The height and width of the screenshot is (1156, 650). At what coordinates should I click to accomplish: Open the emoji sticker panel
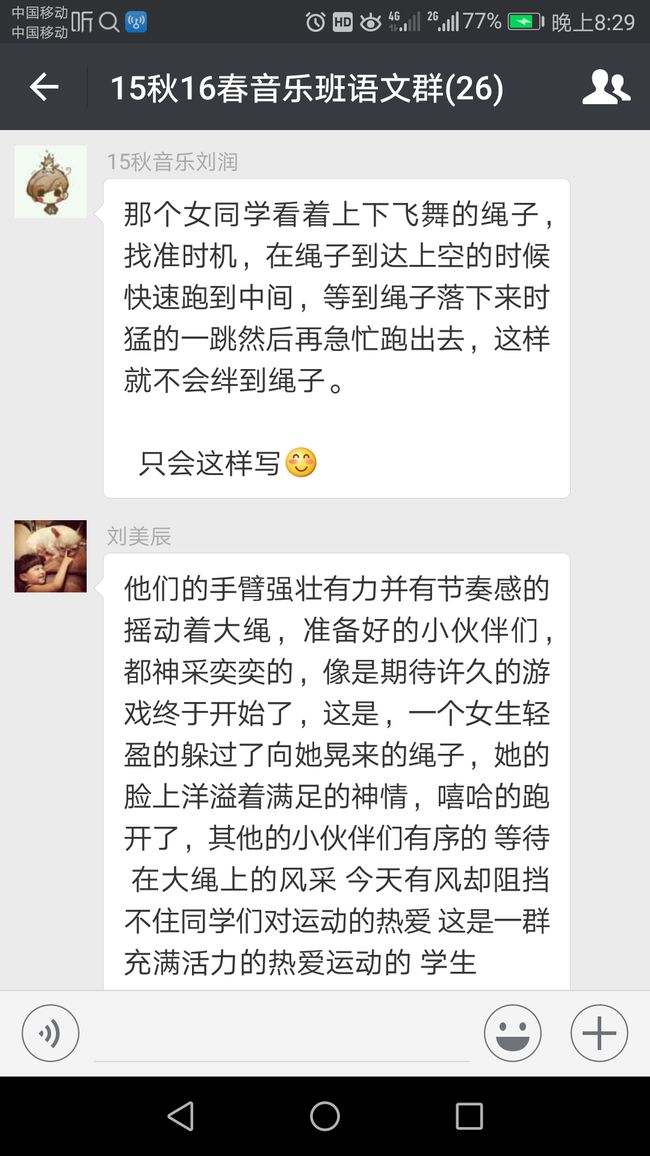(x=512, y=1033)
